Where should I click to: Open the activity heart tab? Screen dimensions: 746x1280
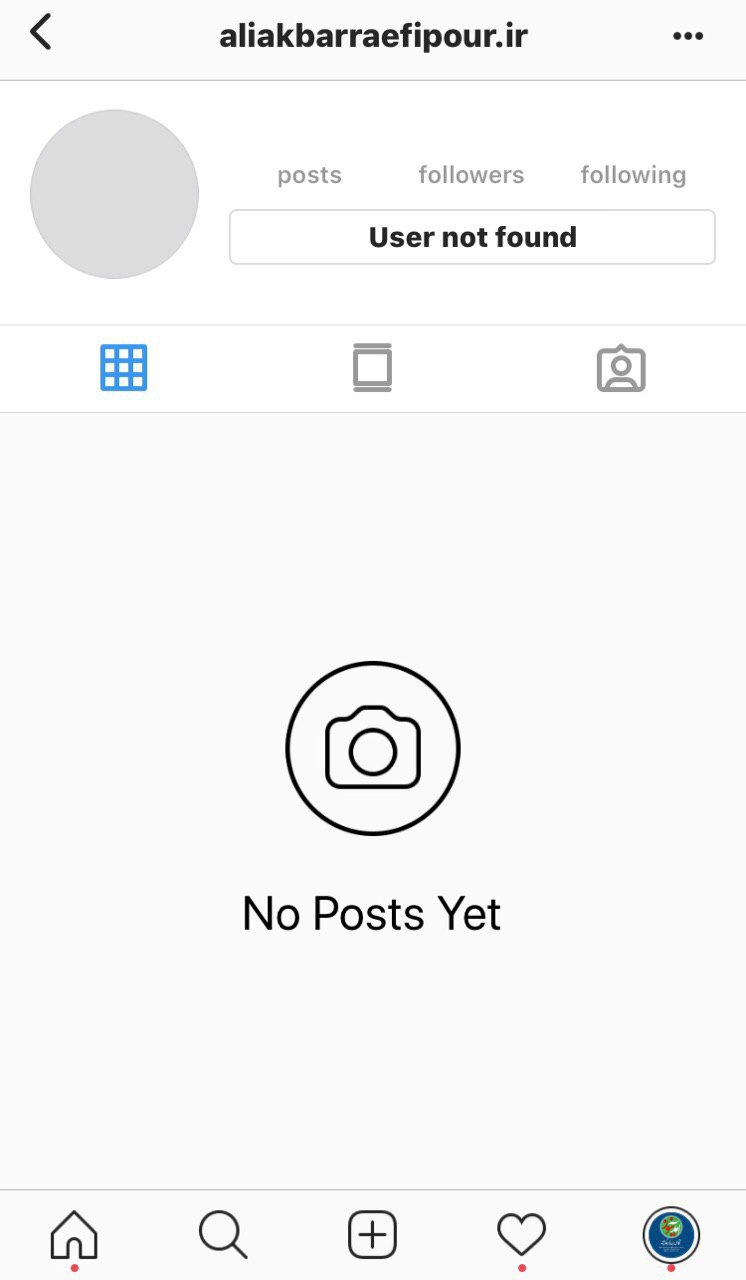click(x=521, y=1235)
